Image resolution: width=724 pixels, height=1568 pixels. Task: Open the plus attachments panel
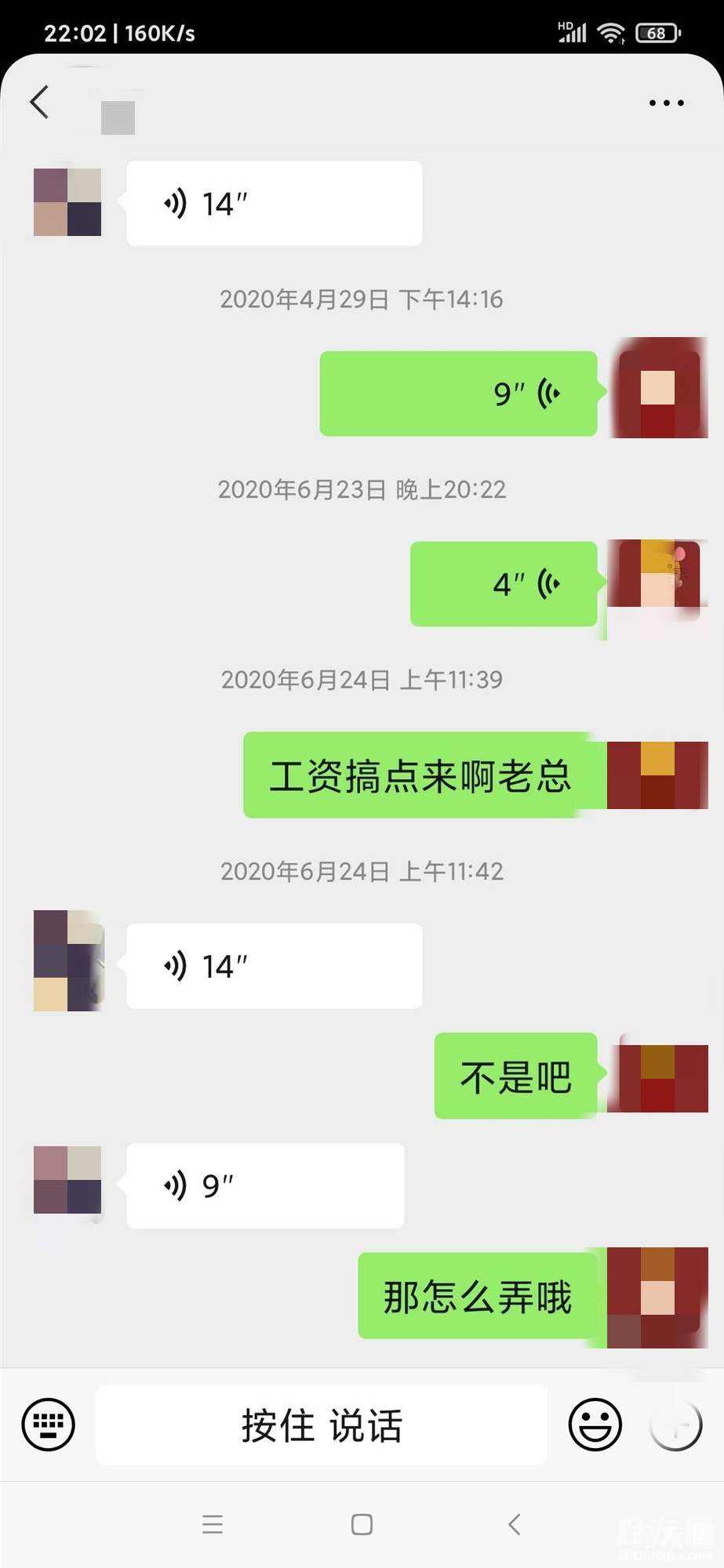(x=676, y=1425)
